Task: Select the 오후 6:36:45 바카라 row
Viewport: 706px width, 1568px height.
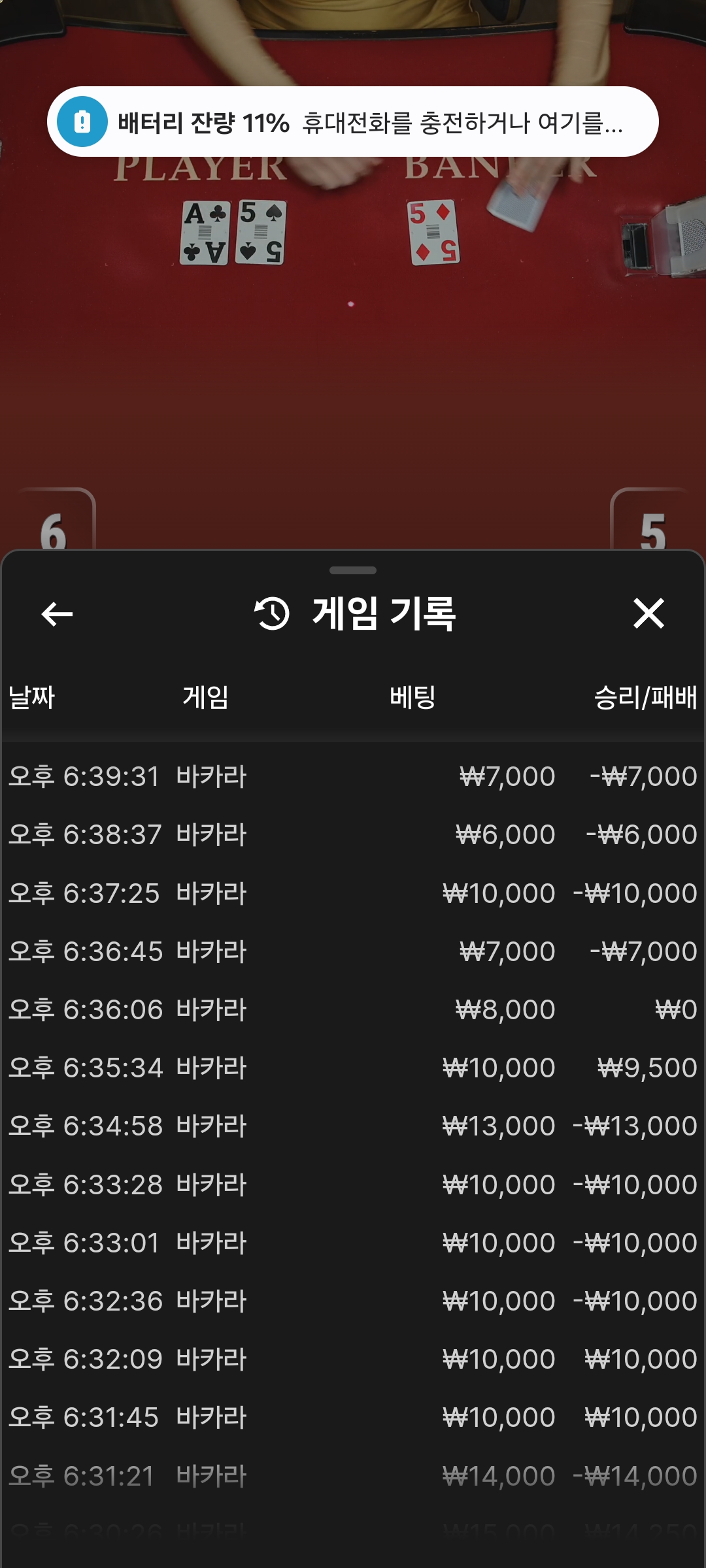Action: click(x=353, y=951)
